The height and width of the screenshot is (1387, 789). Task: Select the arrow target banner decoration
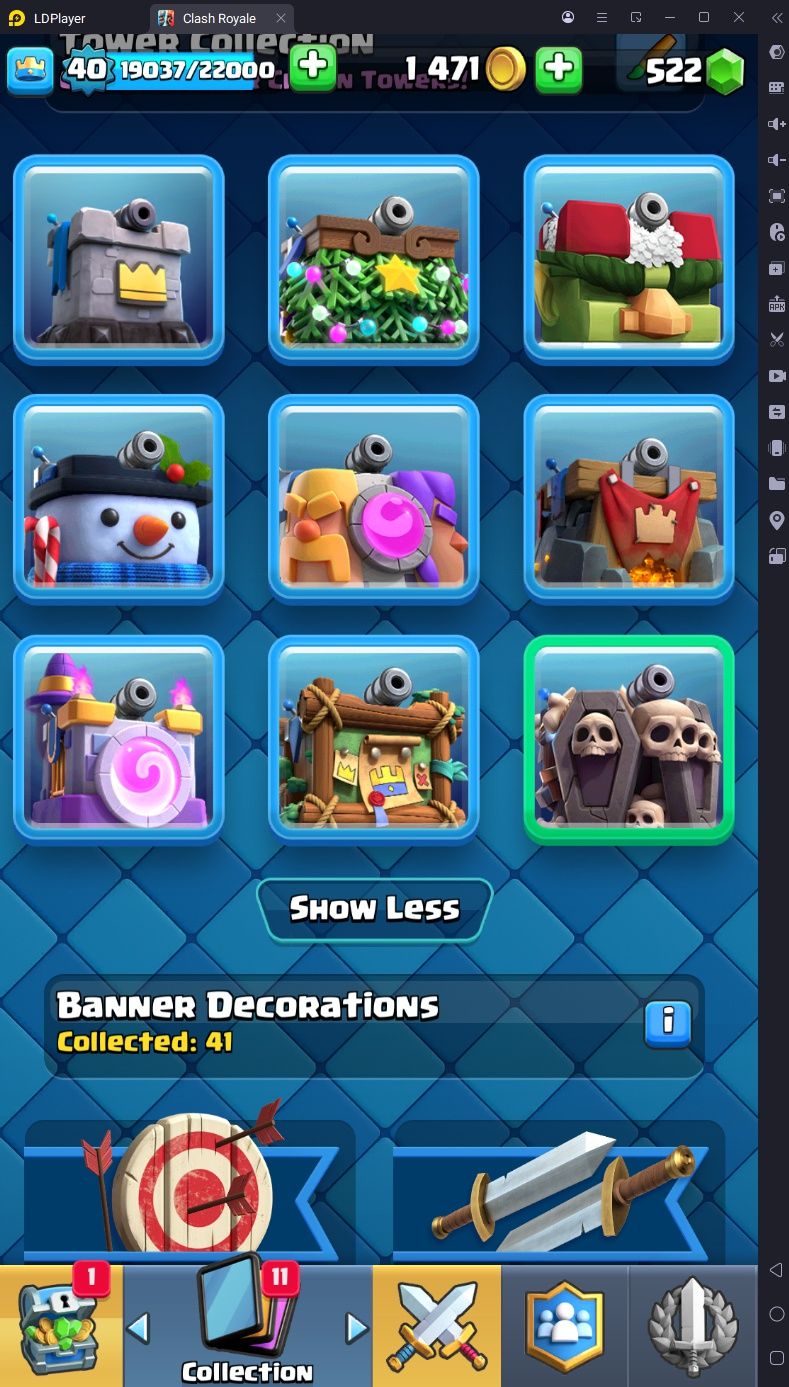pos(190,1190)
